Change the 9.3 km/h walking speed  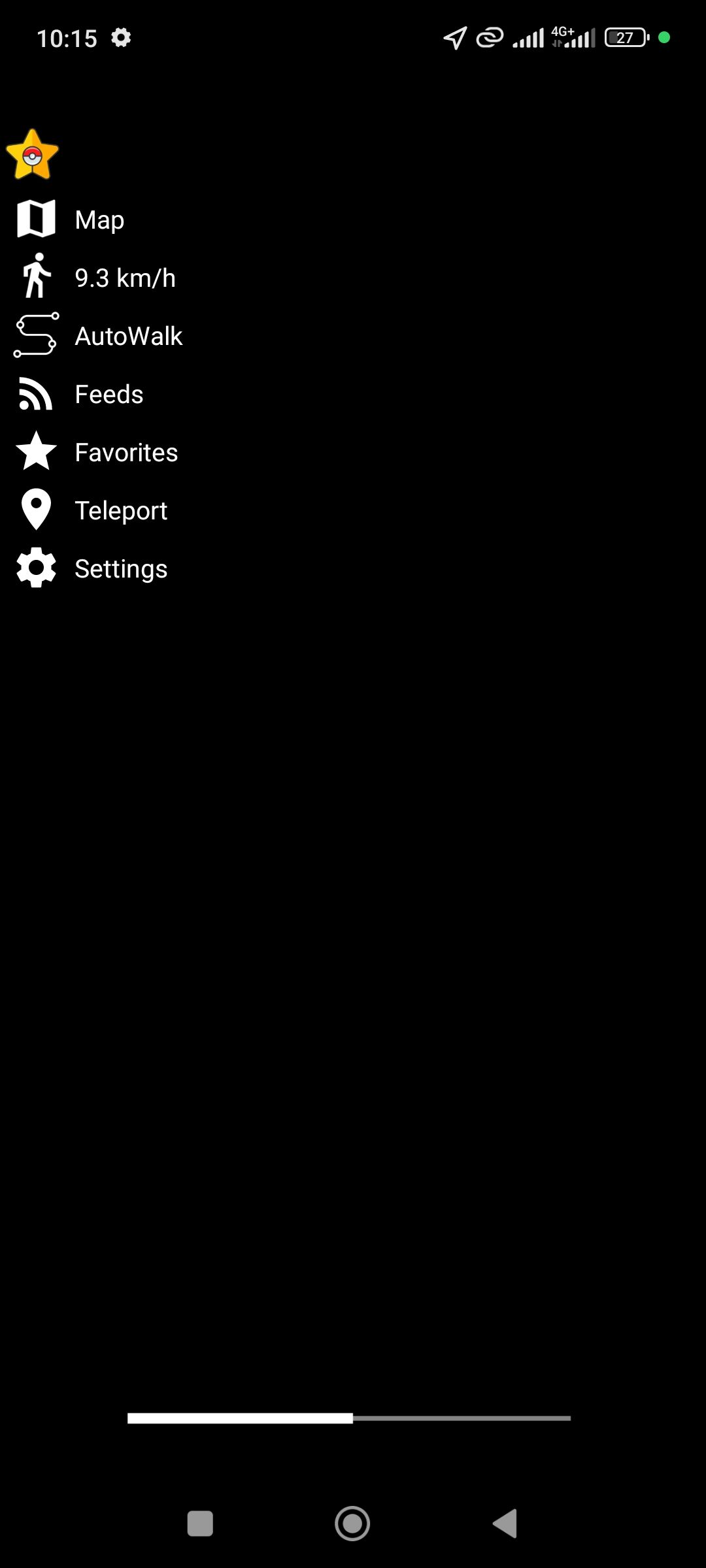pos(124,278)
